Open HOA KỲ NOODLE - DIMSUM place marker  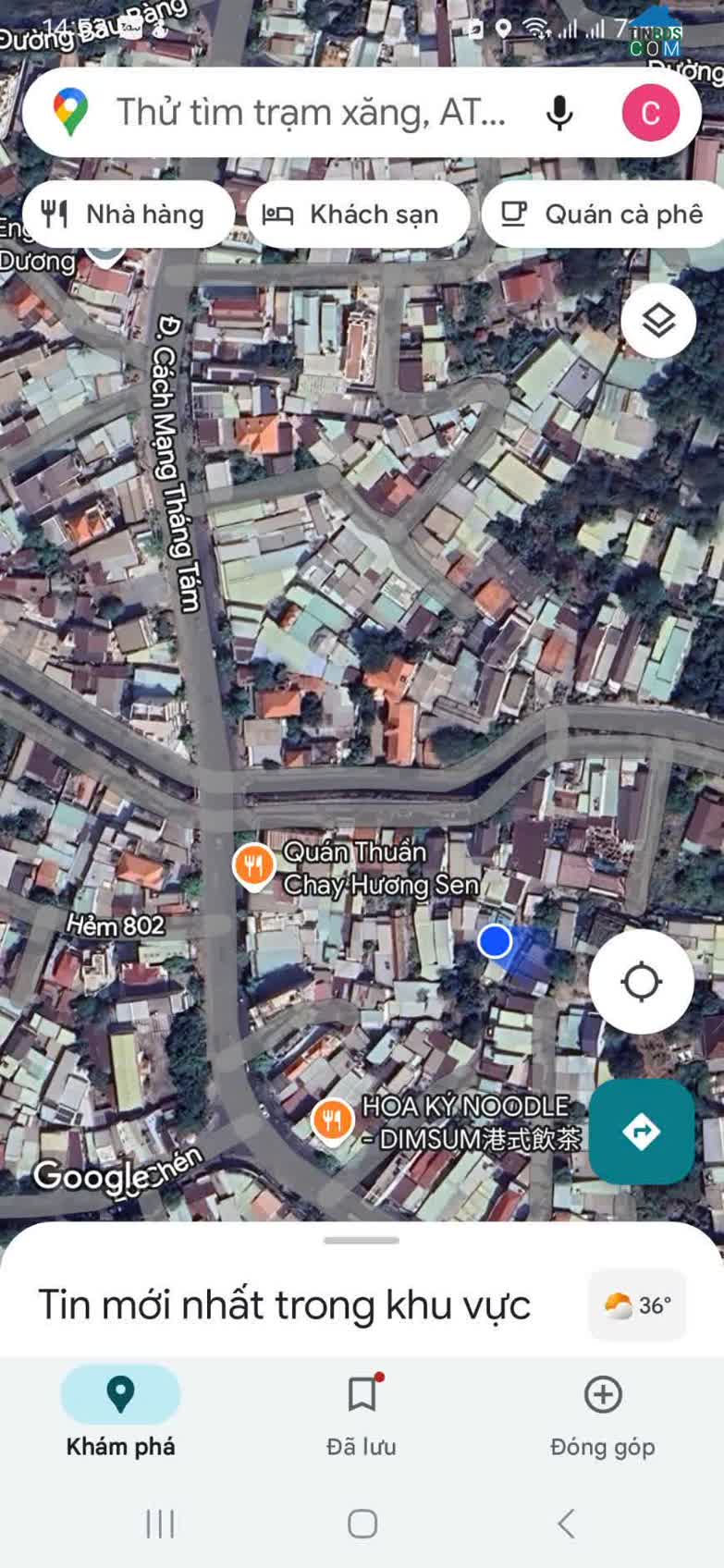coord(331,1122)
